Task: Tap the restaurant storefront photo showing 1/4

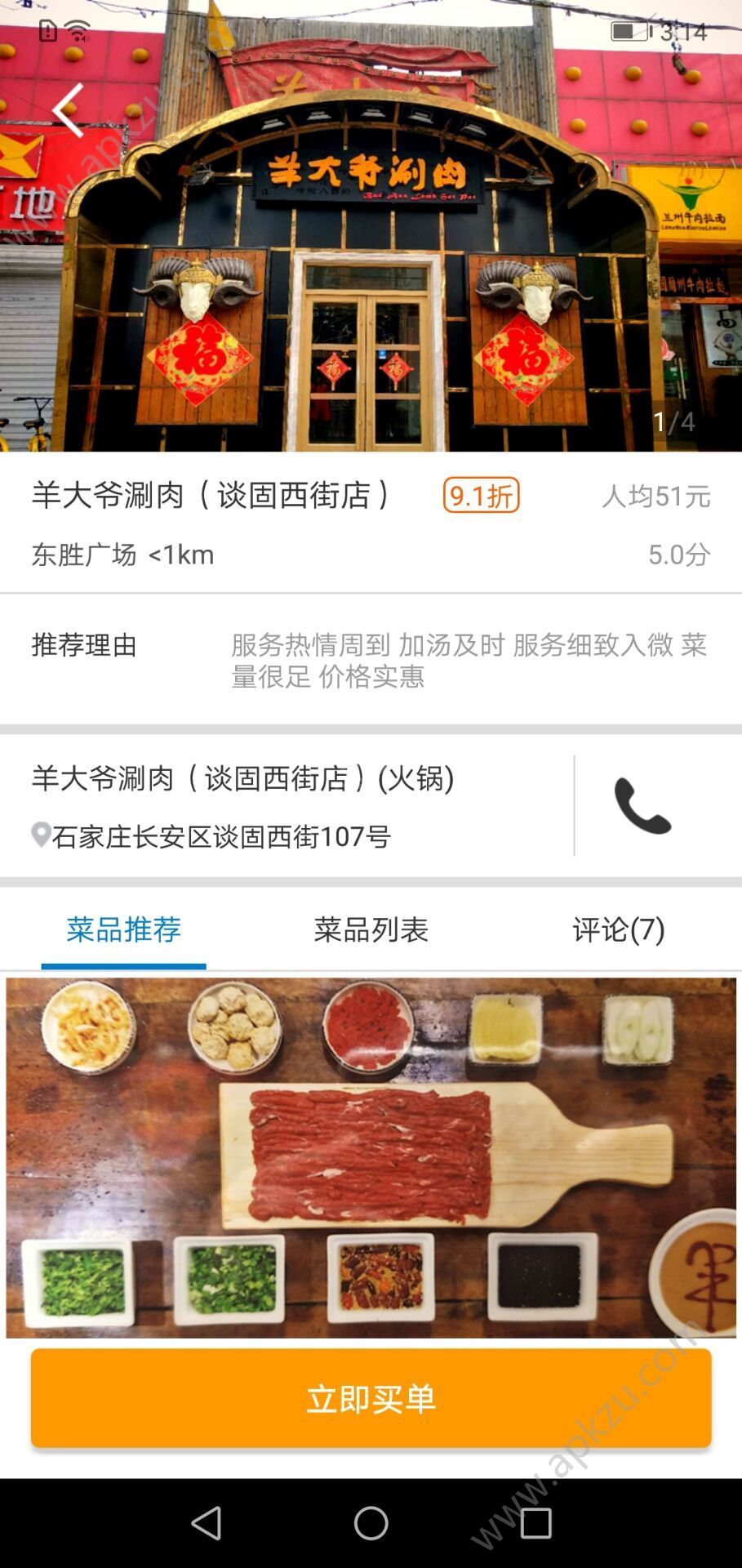Action: pos(371,245)
